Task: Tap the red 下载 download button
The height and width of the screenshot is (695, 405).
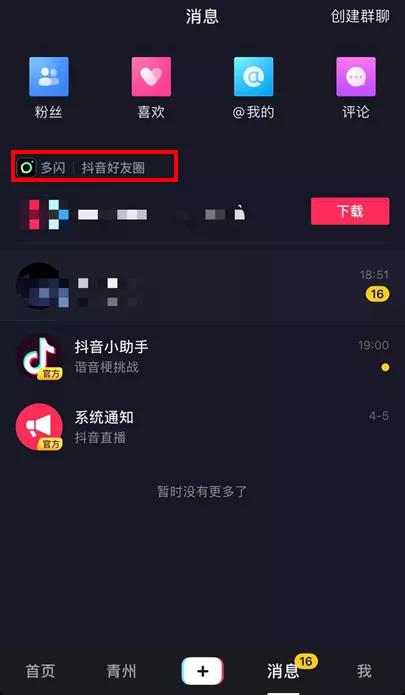Action: [x=350, y=211]
